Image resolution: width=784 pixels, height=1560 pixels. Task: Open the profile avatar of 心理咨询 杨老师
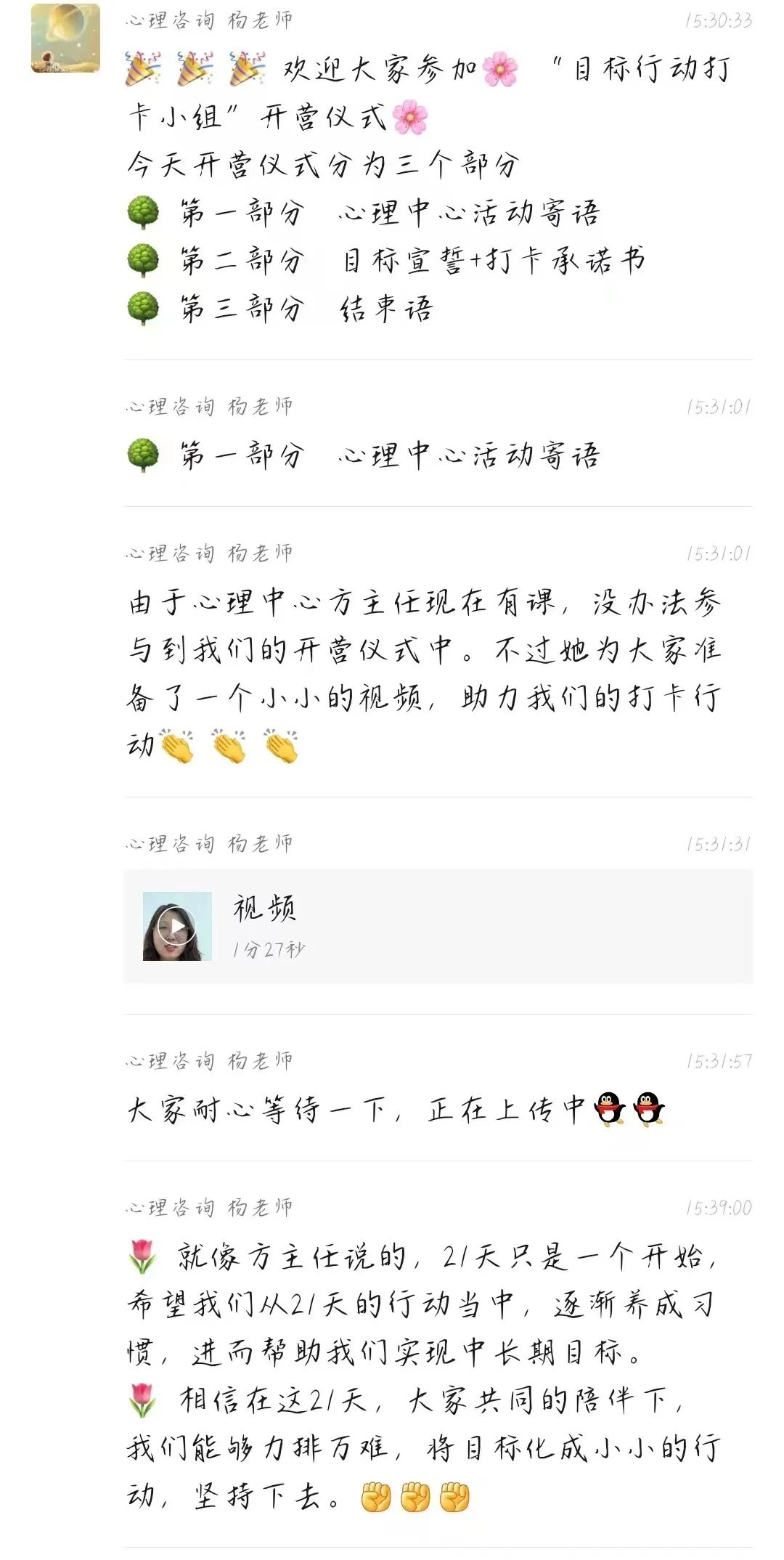pyautogui.click(x=65, y=38)
